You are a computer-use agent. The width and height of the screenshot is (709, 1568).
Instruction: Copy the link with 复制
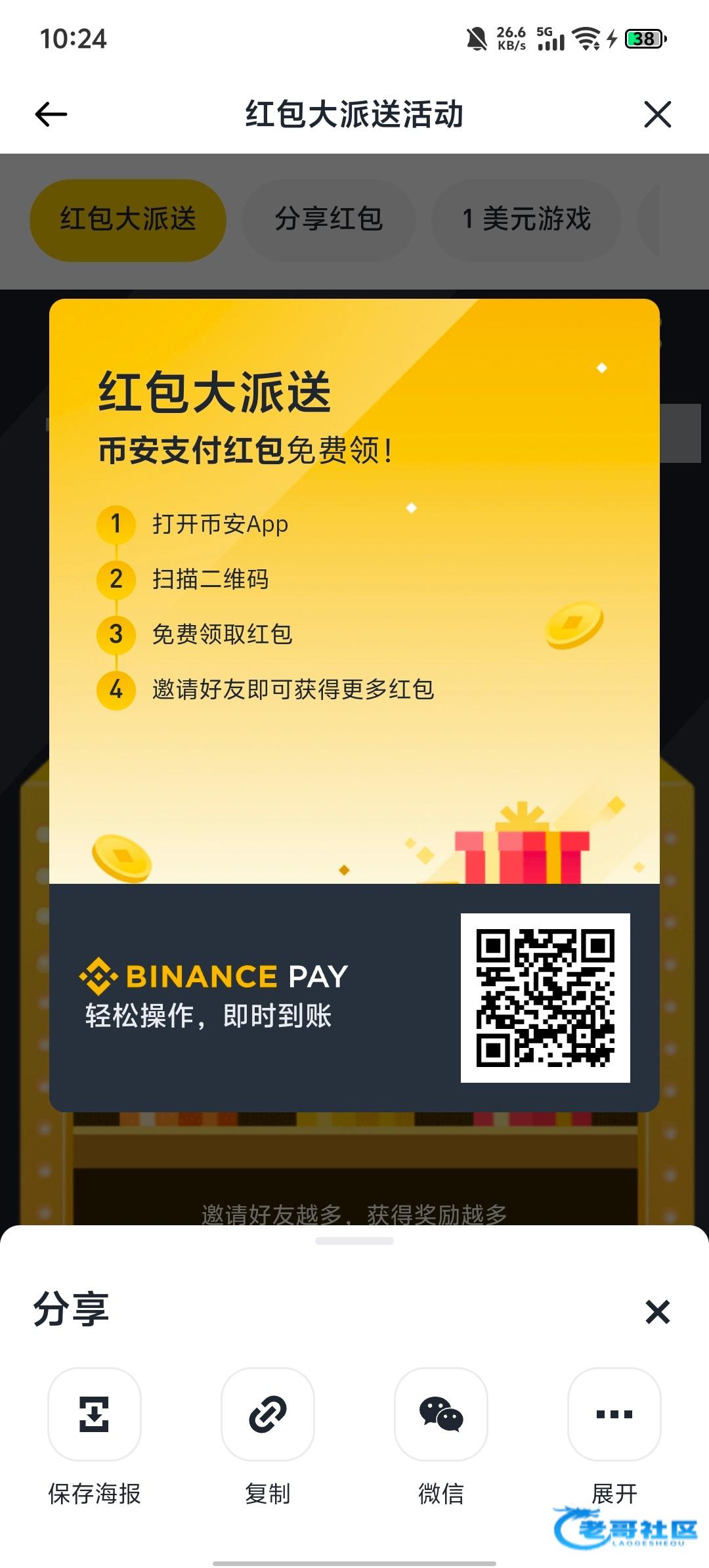click(268, 1414)
